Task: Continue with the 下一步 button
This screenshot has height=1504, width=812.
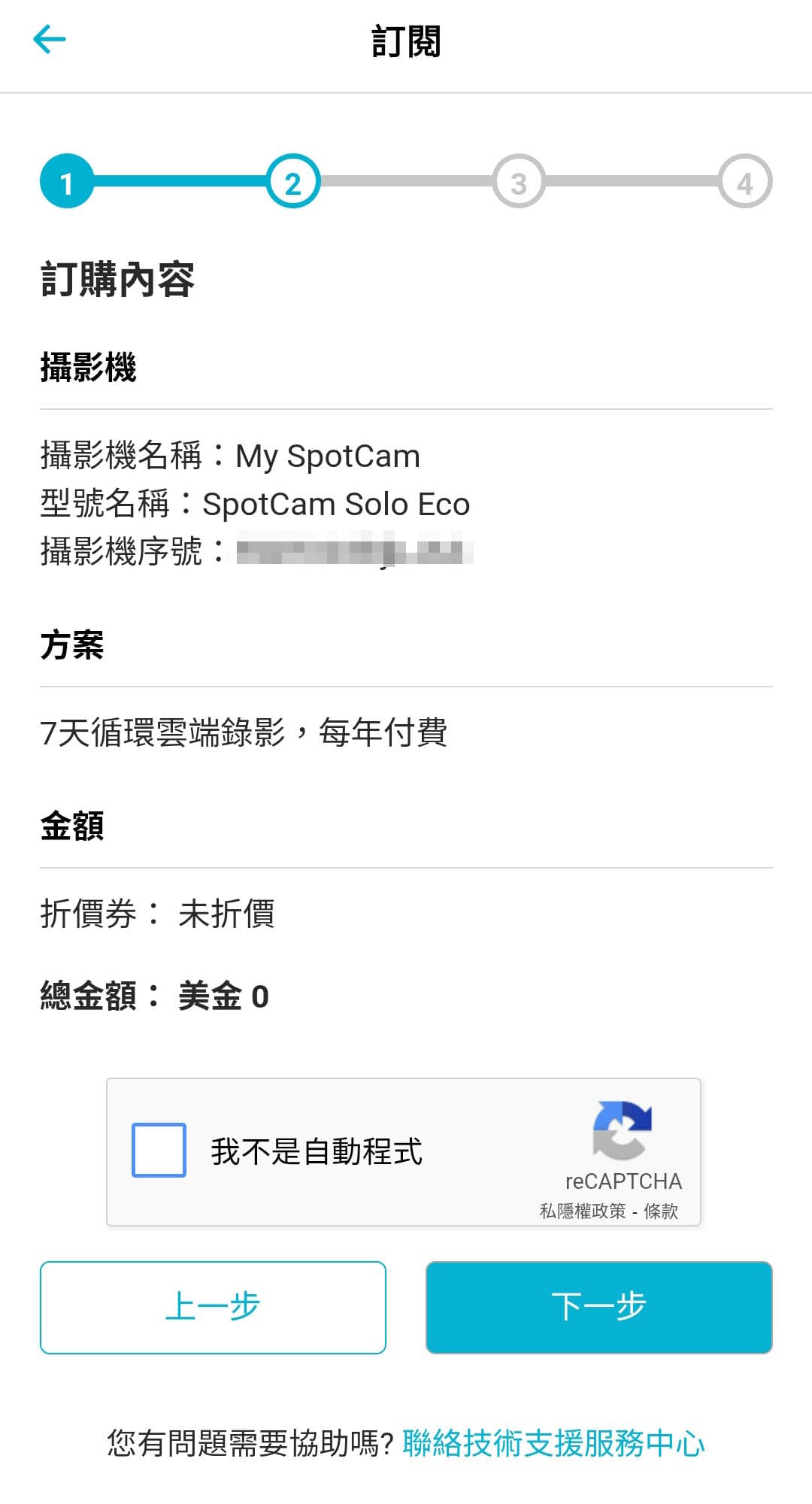Action: [x=598, y=1307]
